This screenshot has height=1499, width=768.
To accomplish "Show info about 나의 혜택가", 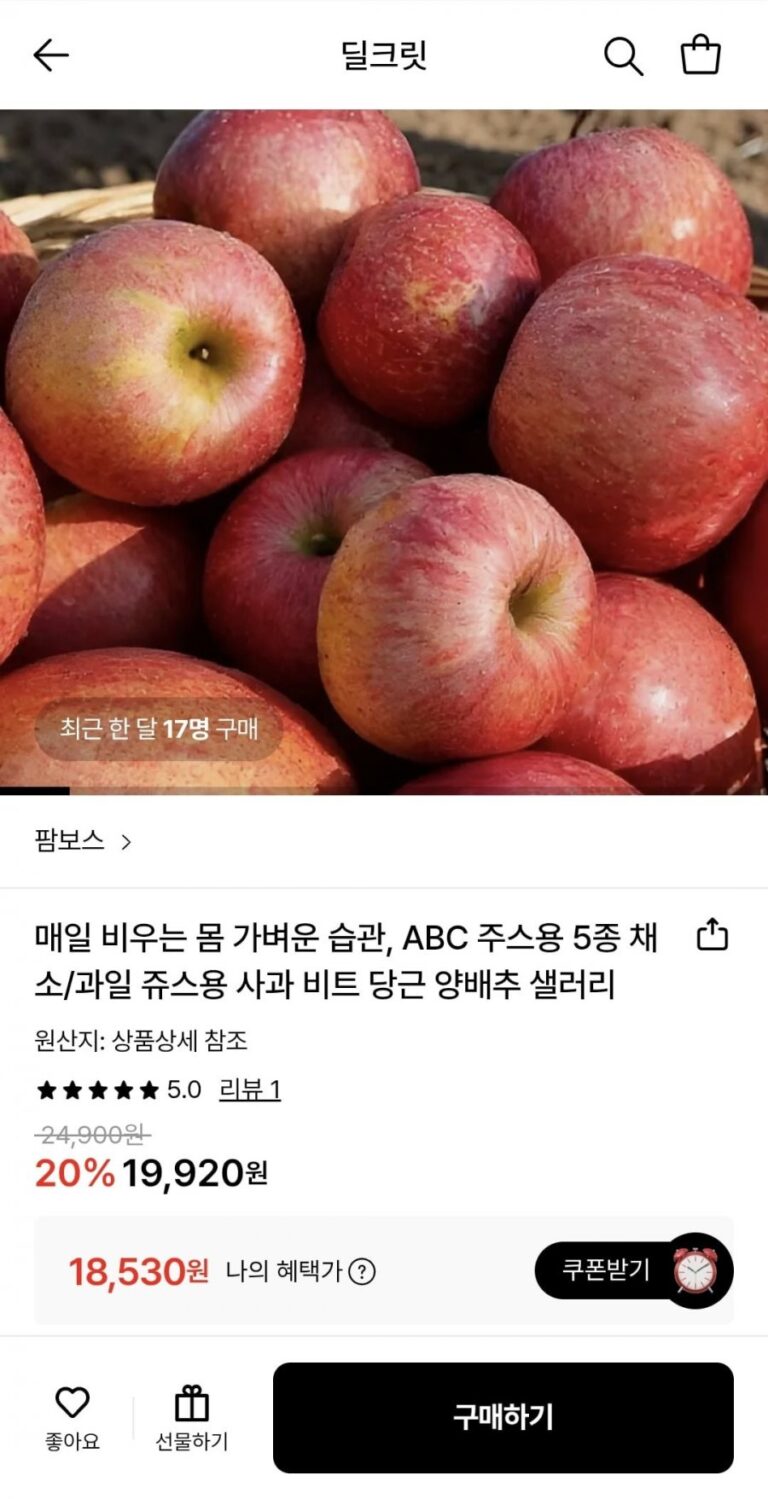I will [362, 1272].
